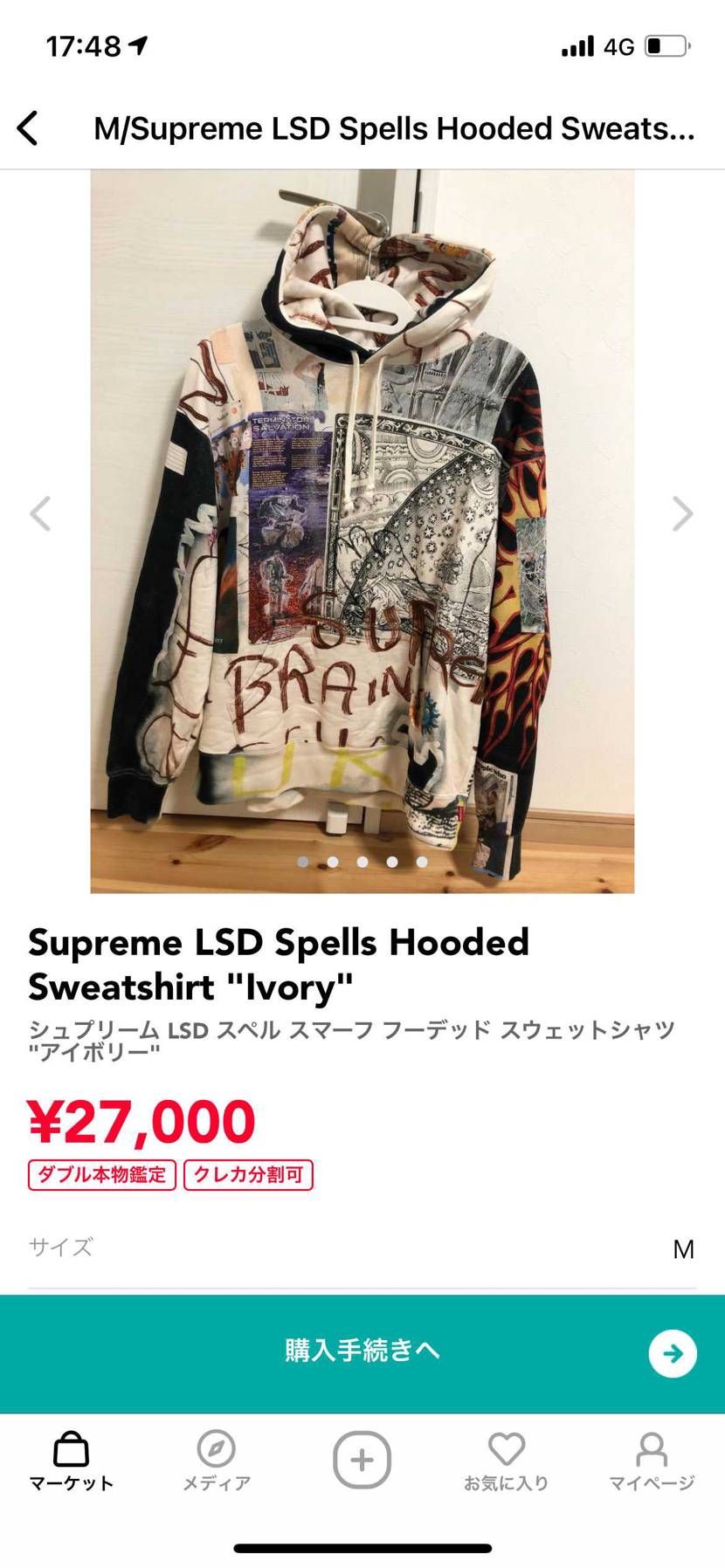
Task: Tap the hoodie product photo
Action: tap(362, 524)
